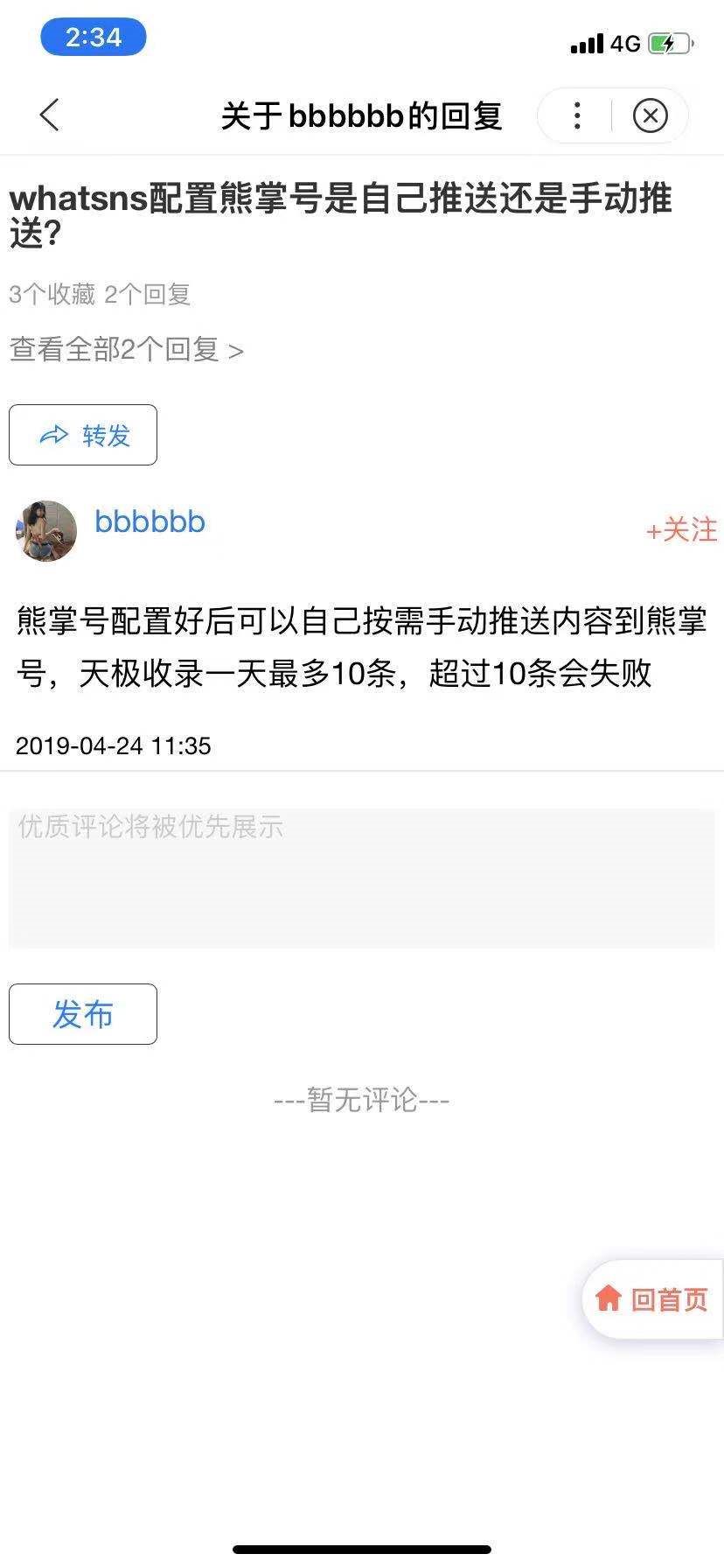Image resolution: width=724 pixels, height=1568 pixels.
Task: Open the question title whatsns配置熊掌号
Action: point(341,214)
